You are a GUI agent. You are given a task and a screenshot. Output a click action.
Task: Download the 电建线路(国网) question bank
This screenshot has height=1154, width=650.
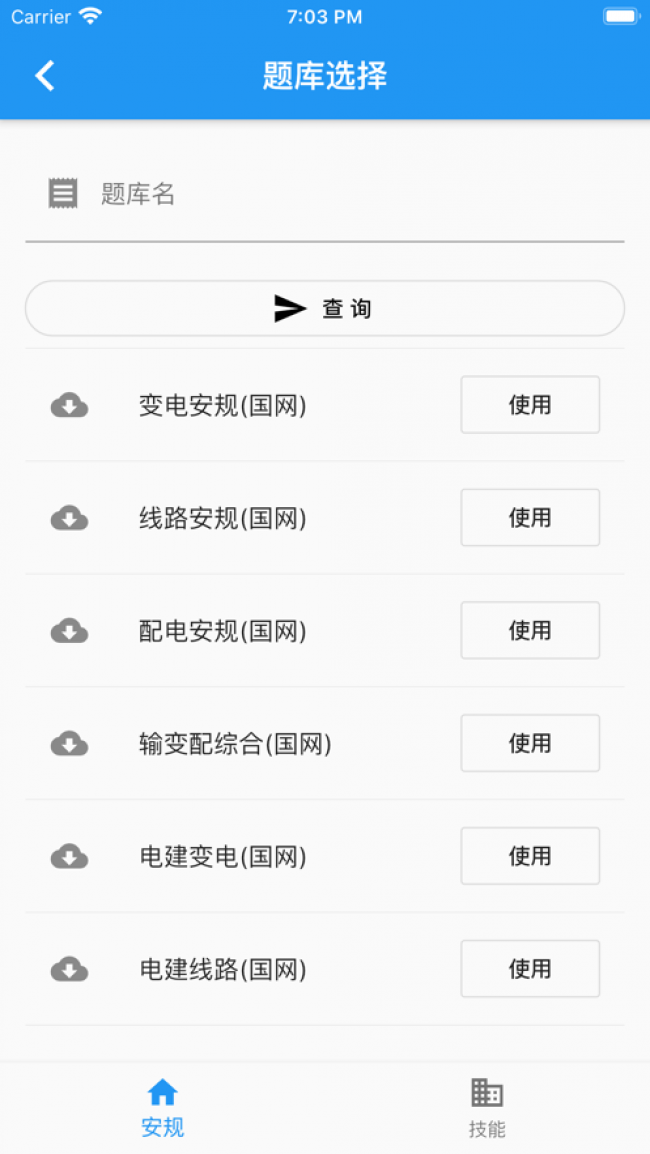69,970
